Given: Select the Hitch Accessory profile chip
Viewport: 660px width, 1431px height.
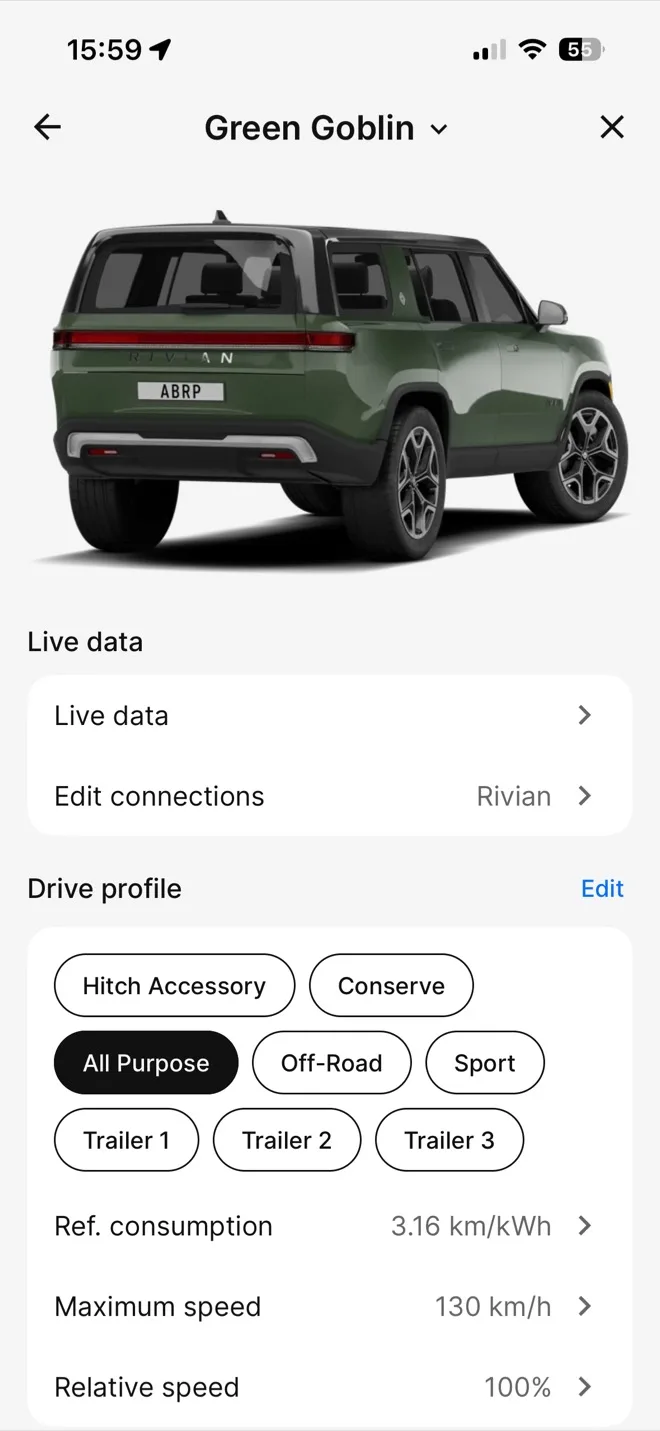Looking at the screenshot, I should [174, 986].
